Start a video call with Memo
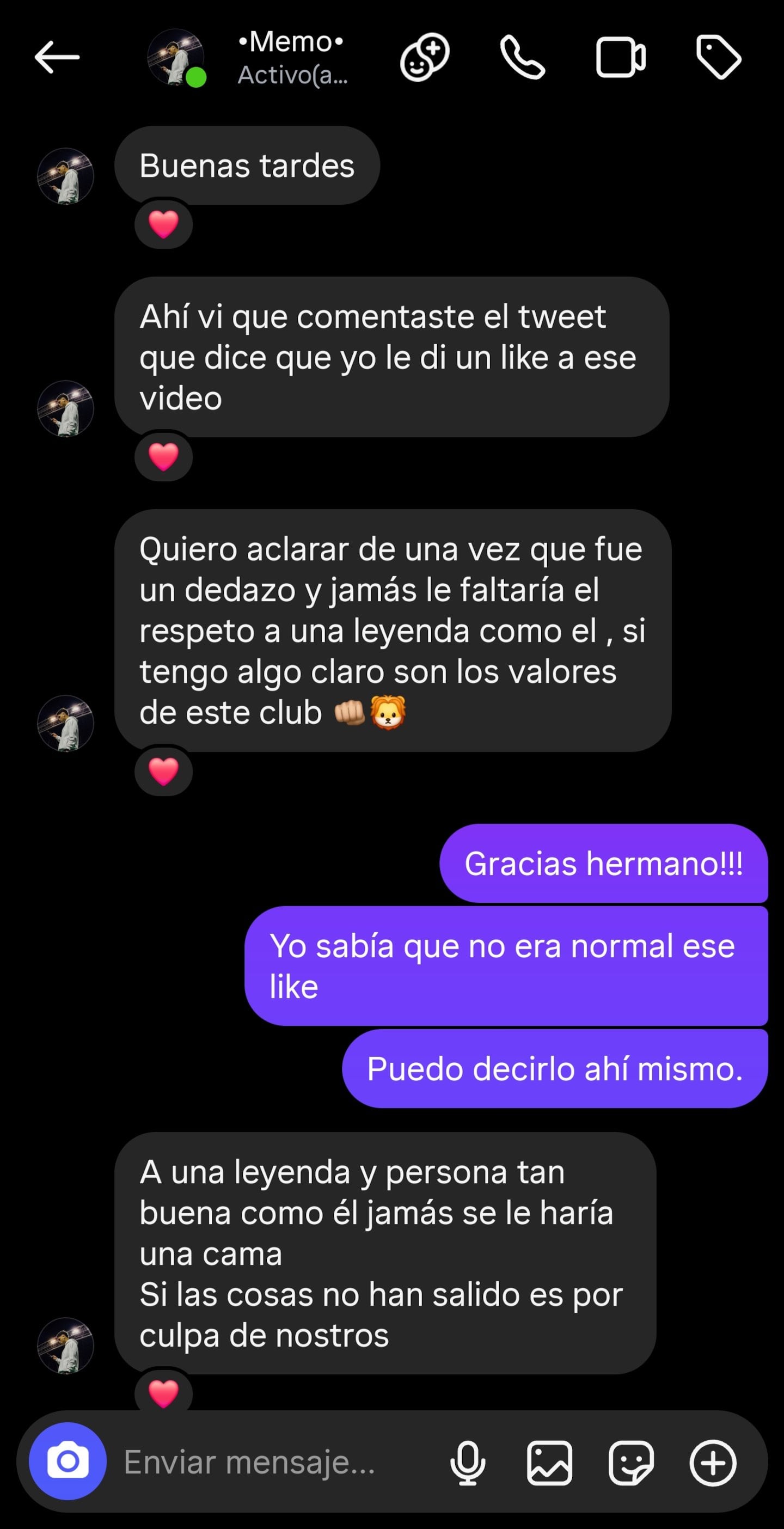This screenshot has height=1529, width=784. [x=619, y=58]
